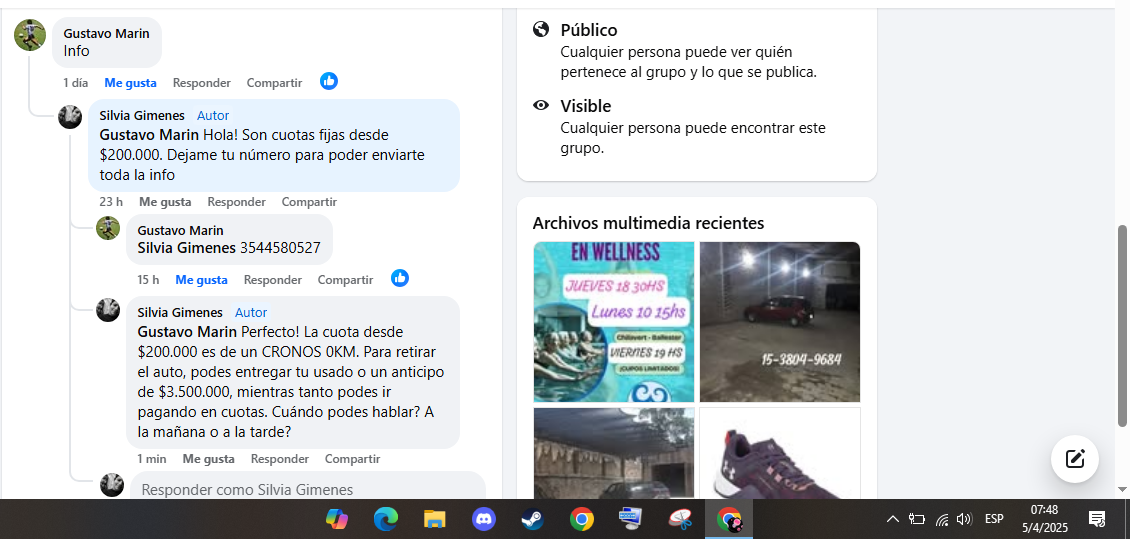Viewport: 1130px width, 539px height.
Task: Reply to Gustavo Marin's Info comment
Action: 201,83
